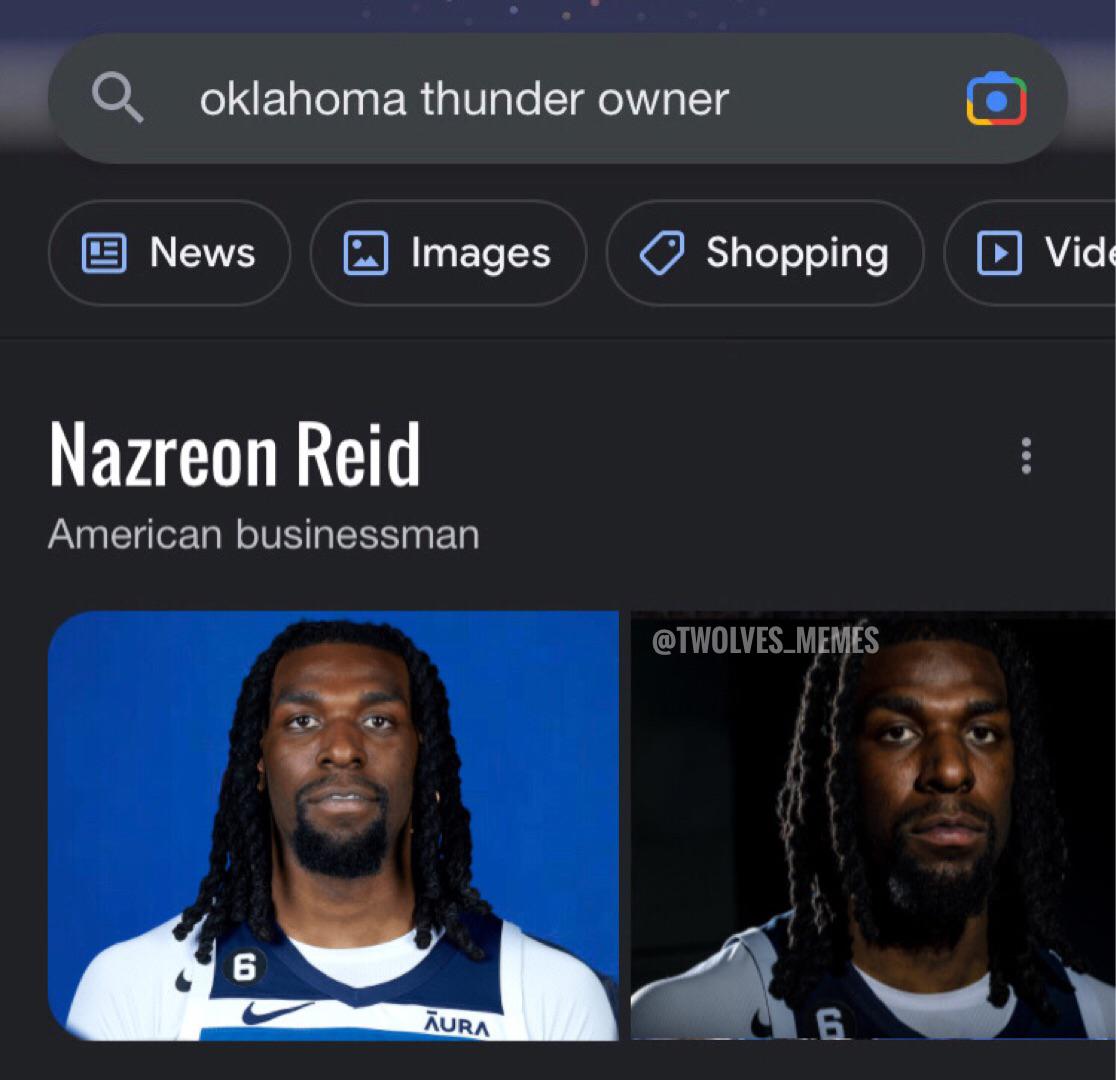
Task: Select the Shopping filter chip
Action: tap(764, 253)
